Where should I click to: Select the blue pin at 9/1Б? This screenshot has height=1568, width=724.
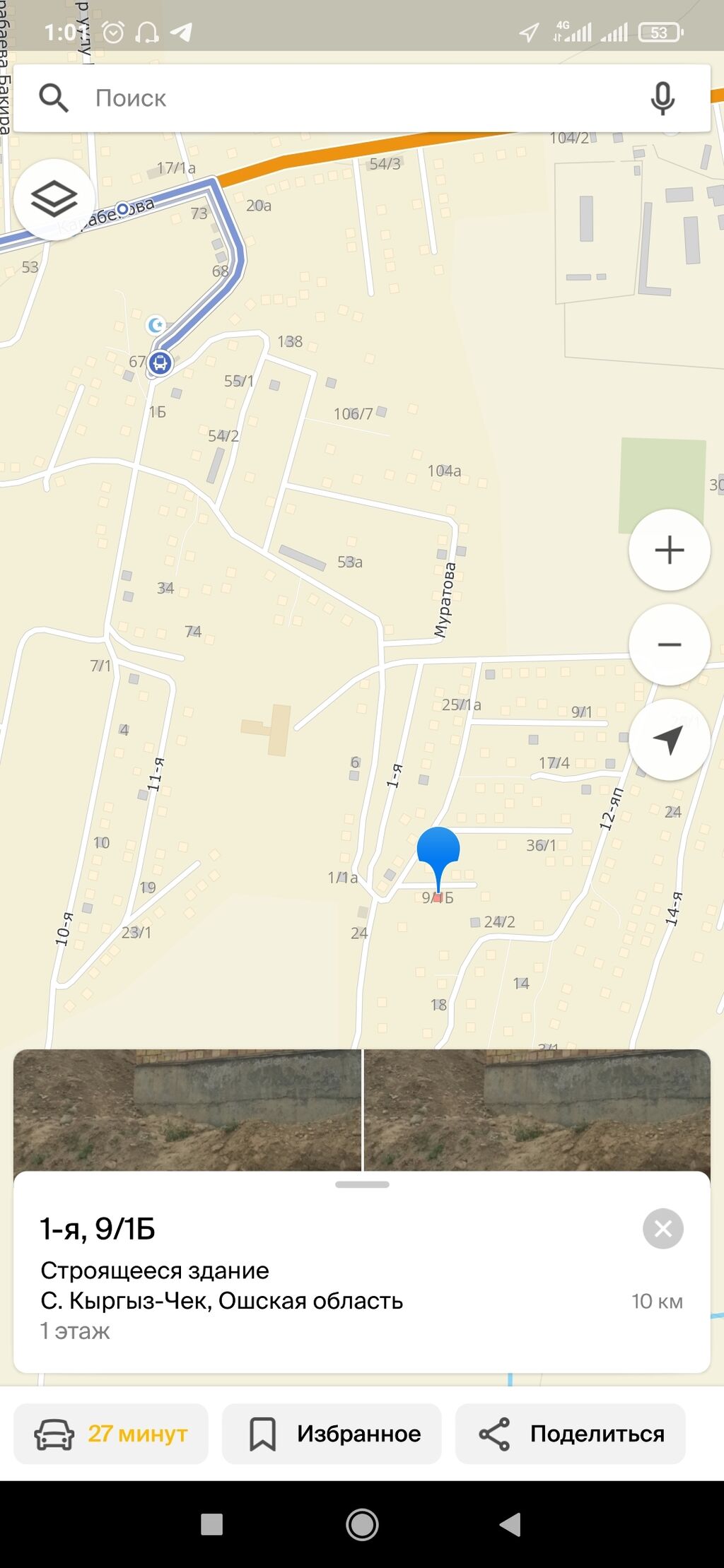tap(438, 851)
